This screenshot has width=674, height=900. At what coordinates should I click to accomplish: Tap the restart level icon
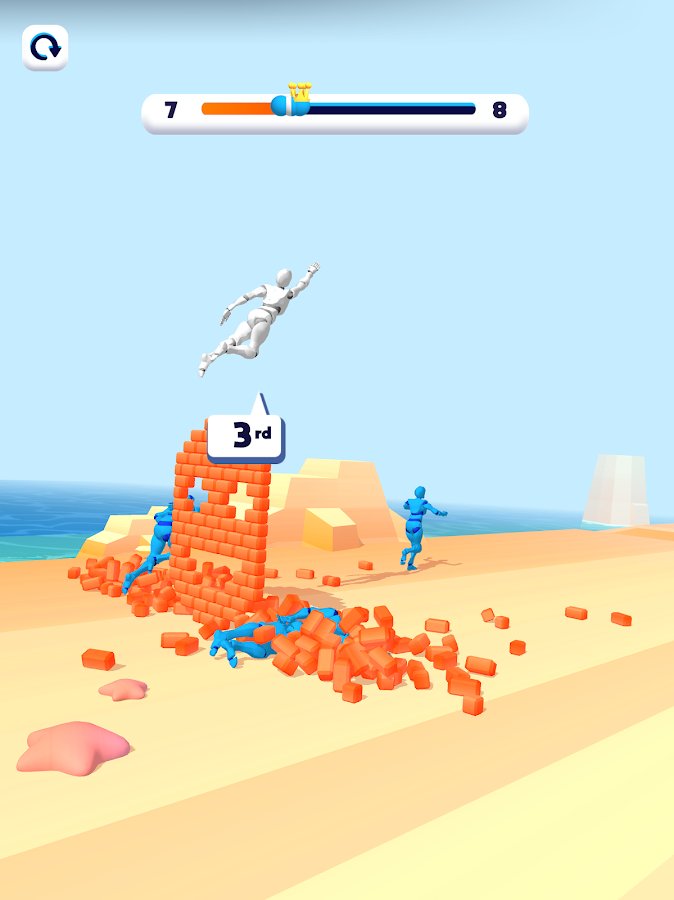[45, 47]
